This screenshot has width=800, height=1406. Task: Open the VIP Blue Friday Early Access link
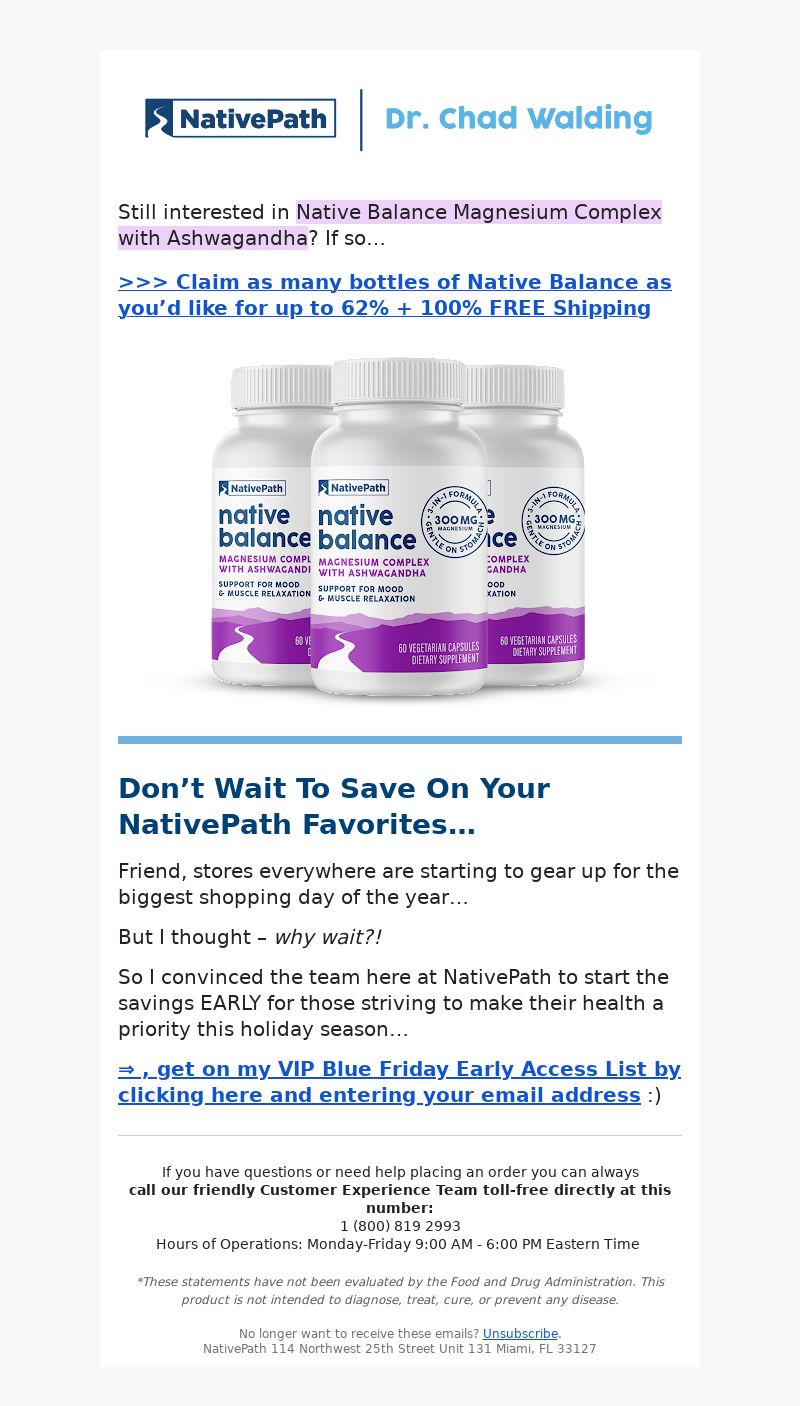(399, 1082)
